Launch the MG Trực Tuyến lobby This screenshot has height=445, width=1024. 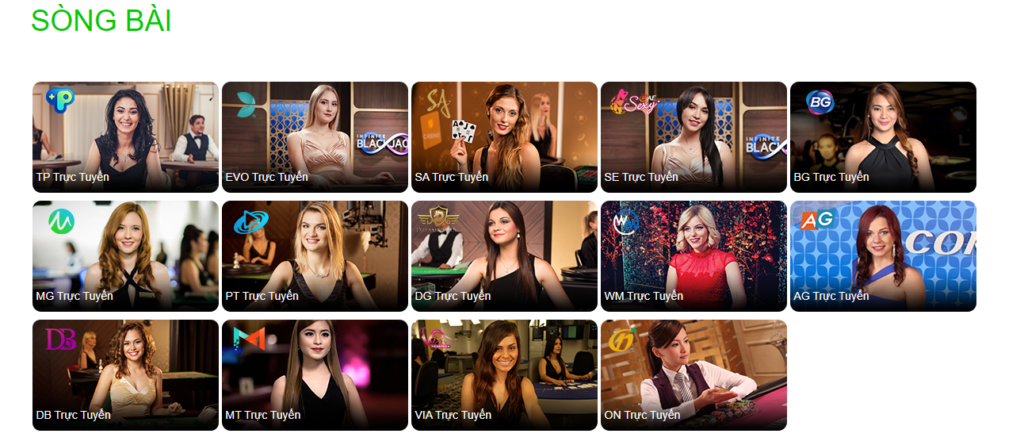click(125, 256)
